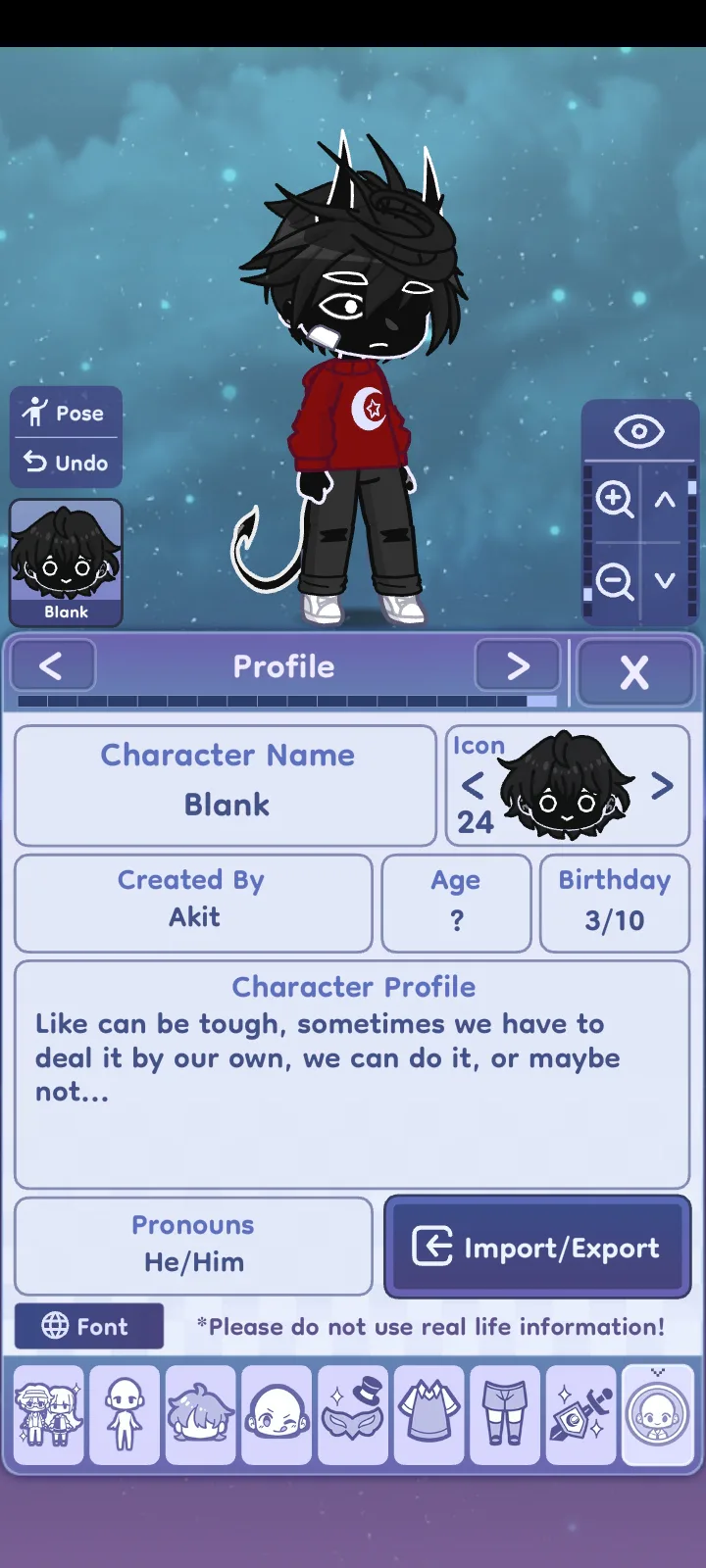Zoom out on the character

click(x=615, y=582)
